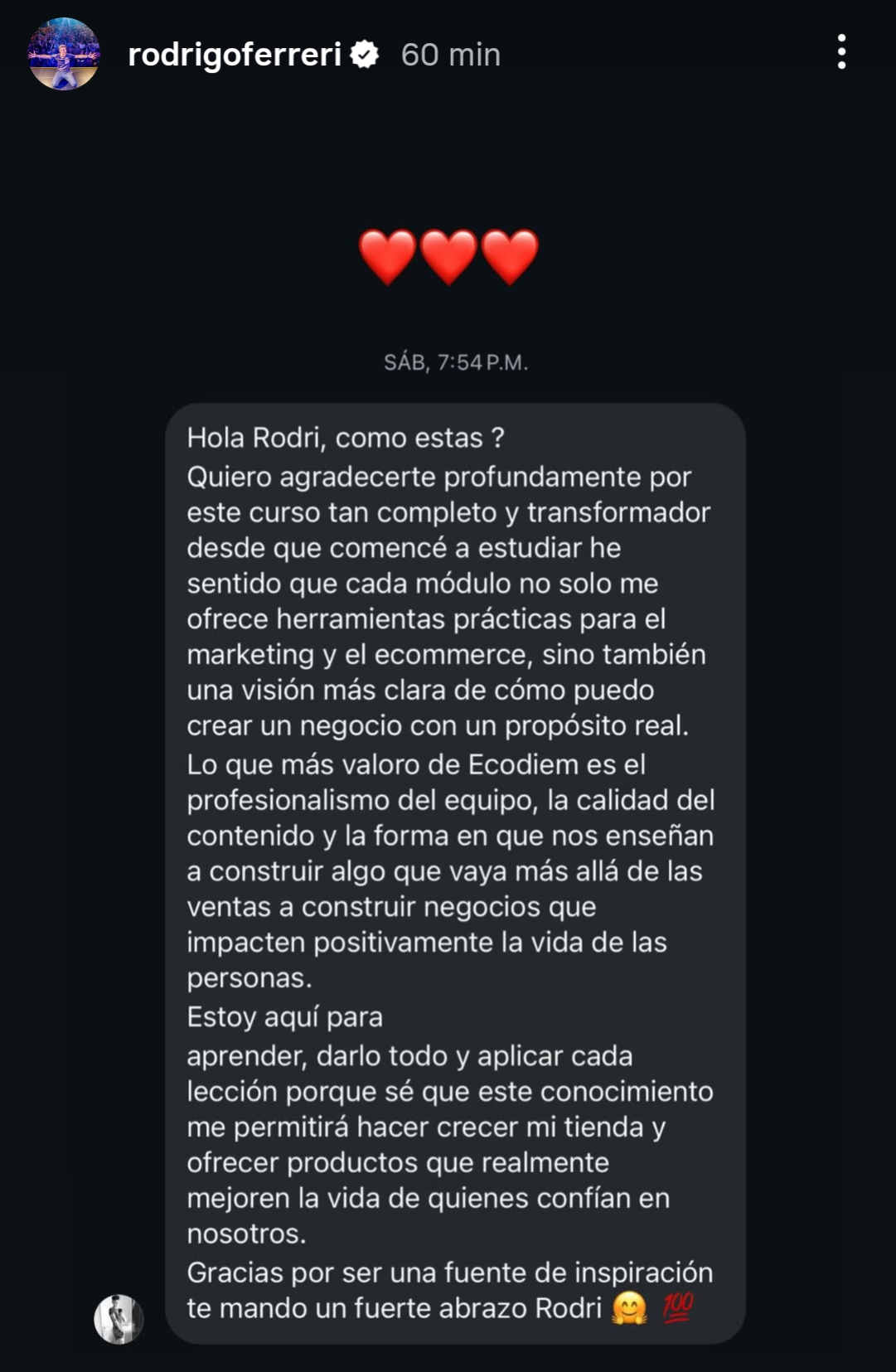896x1372 pixels.
Task: Click the 60 min story timestamp
Action: click(450, 56)
